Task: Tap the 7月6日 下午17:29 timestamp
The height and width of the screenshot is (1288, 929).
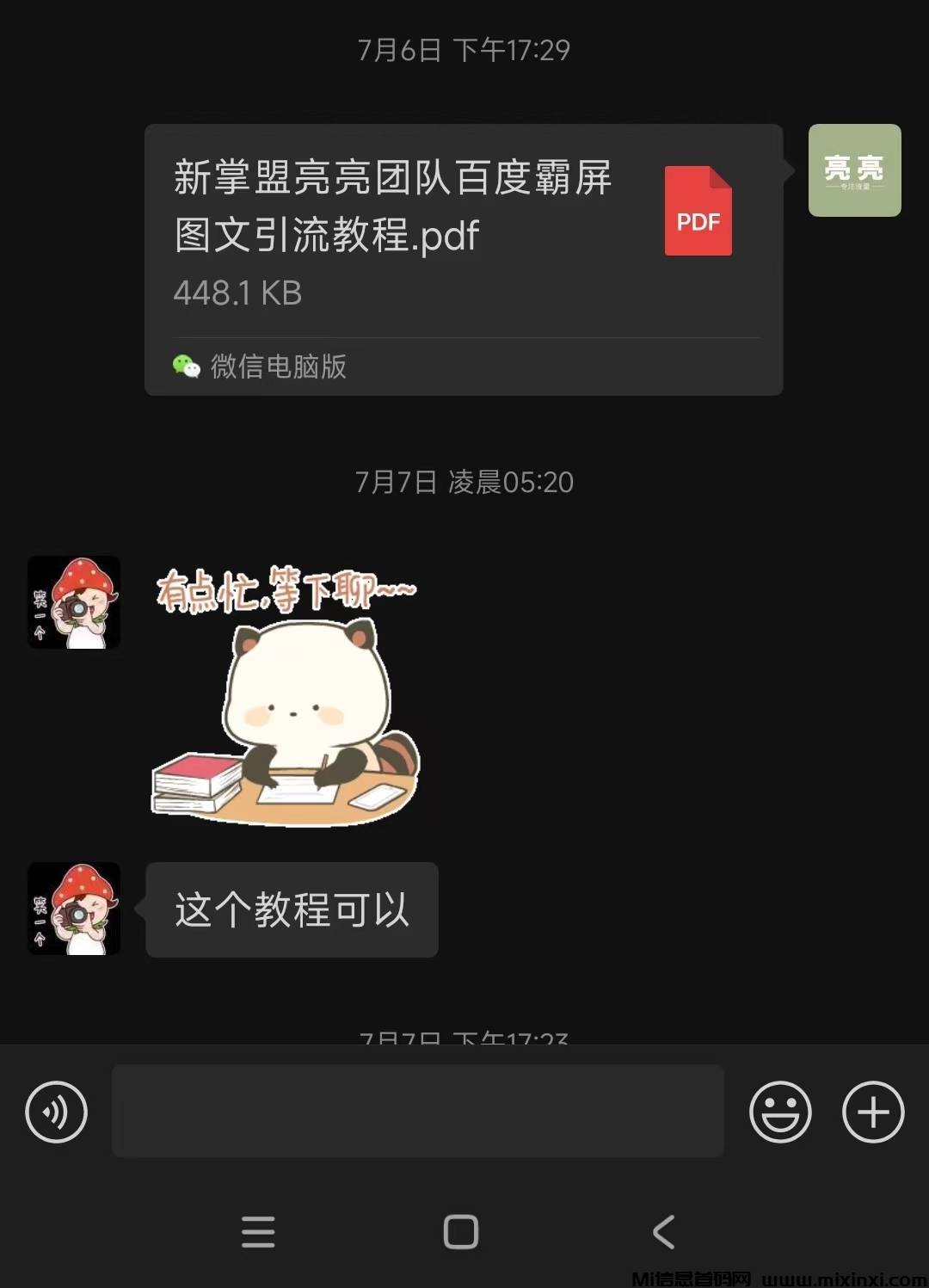Action: tap(464, 50)
